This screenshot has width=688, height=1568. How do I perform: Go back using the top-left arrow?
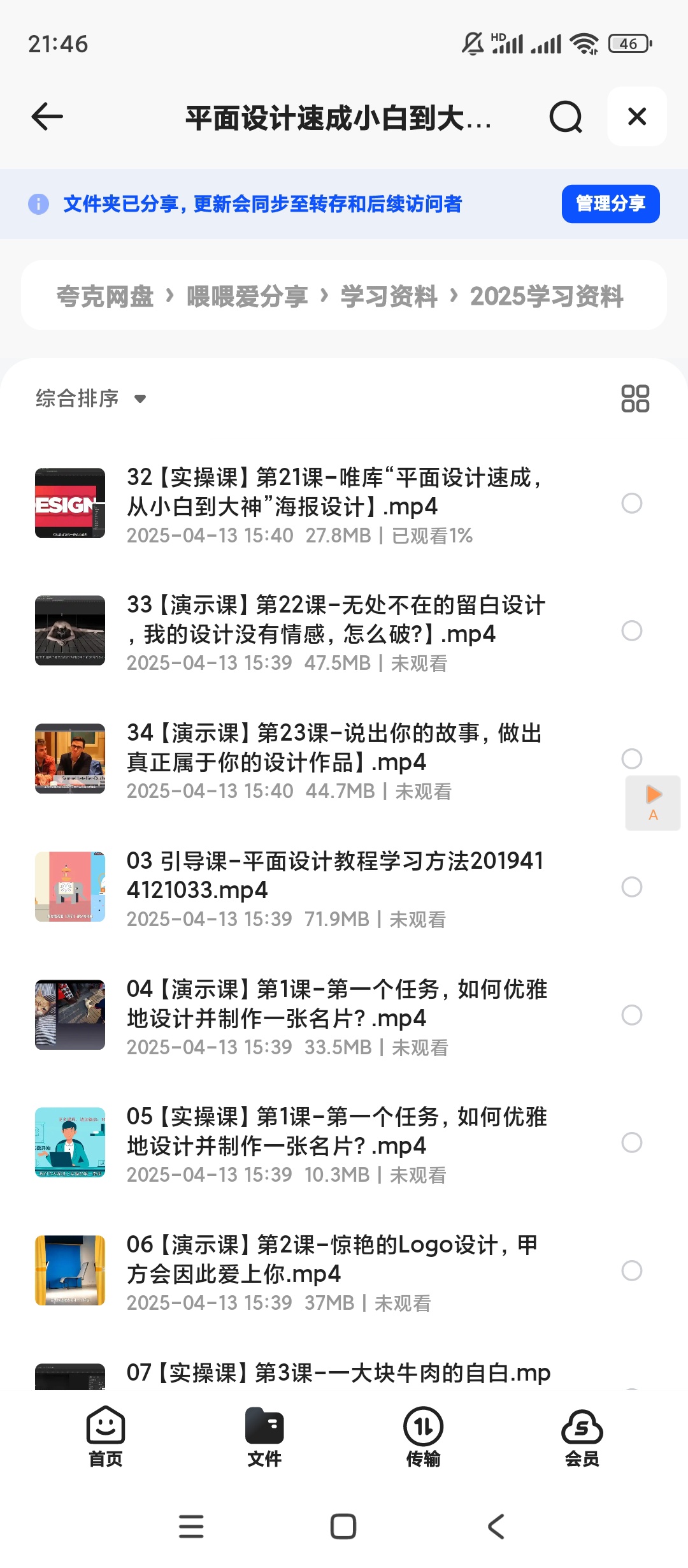[47, 117]
